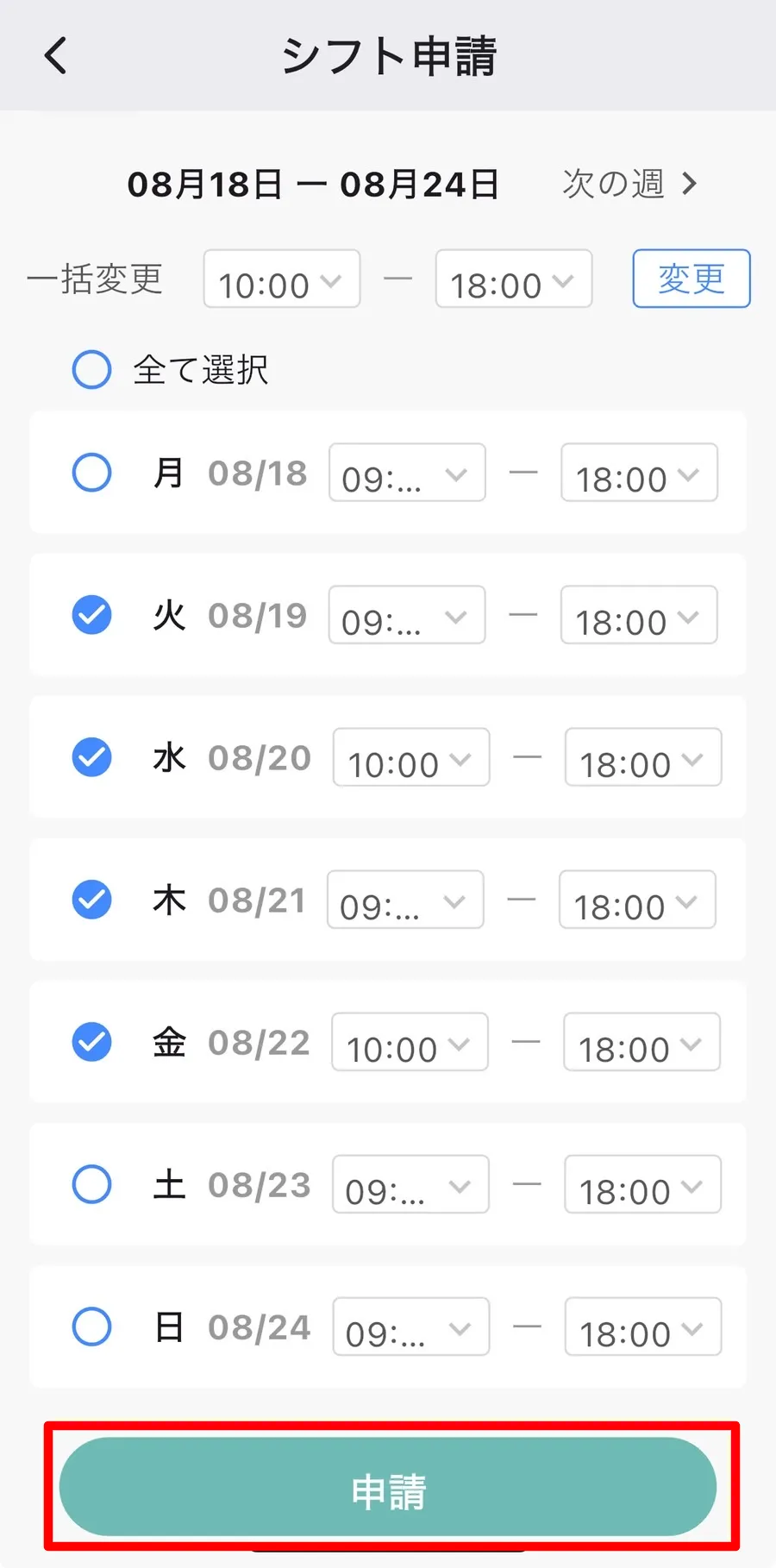Image resolution: width=776 pixels, height=1568 pixels.
Task: Change the end time for 火 08/19
Action: tap(639, 615)
